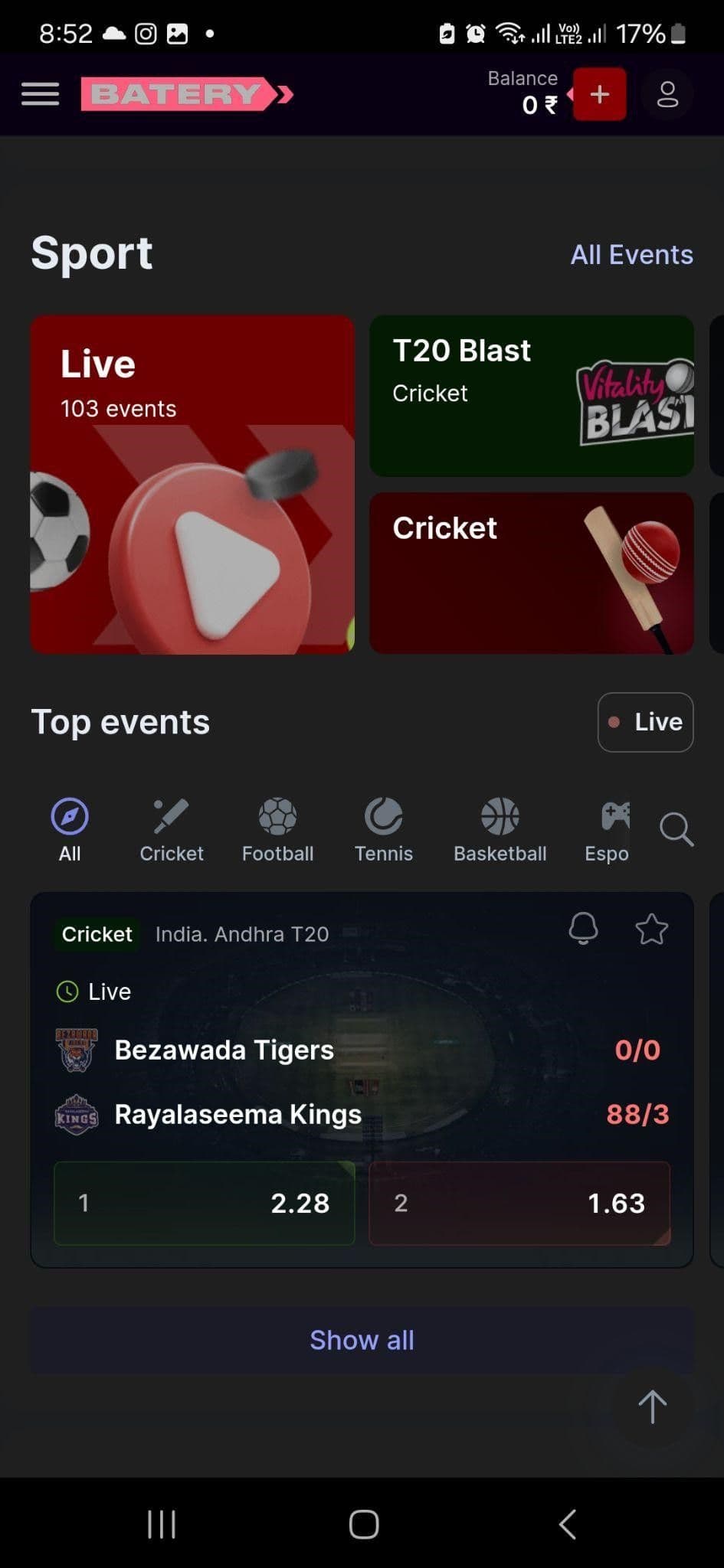Image resolution: width=724 pixels, height=1568 pixels.
Task: Open search for events
Action: pos(676,829)
